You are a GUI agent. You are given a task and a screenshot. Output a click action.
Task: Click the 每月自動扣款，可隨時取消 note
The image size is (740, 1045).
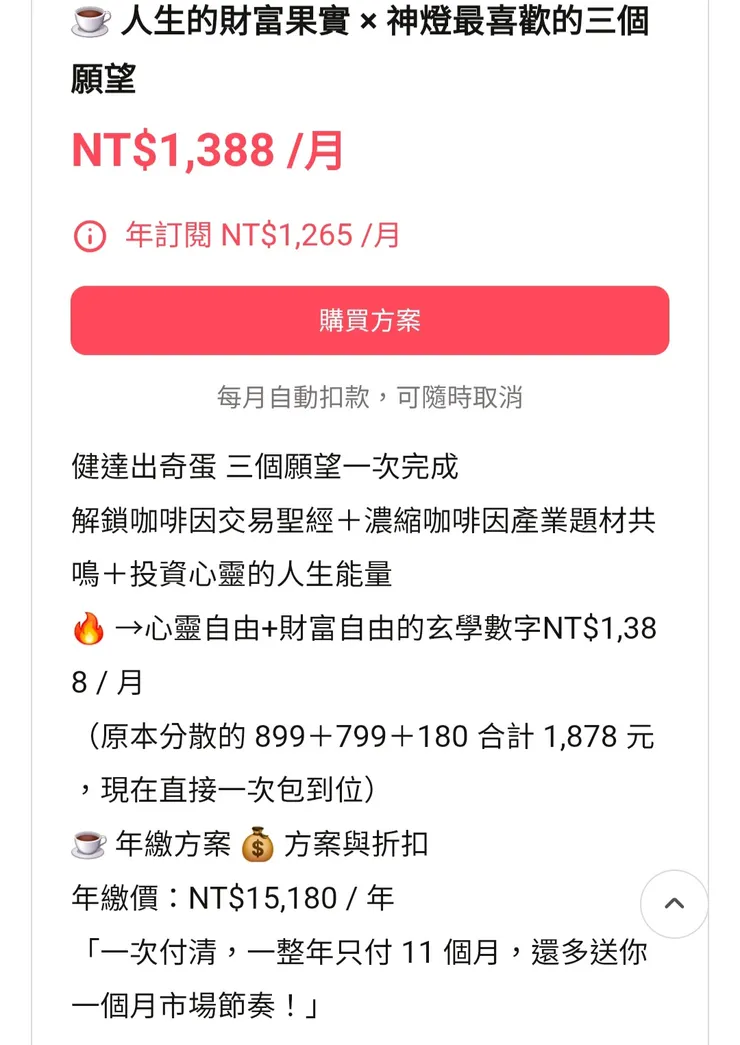370,399
